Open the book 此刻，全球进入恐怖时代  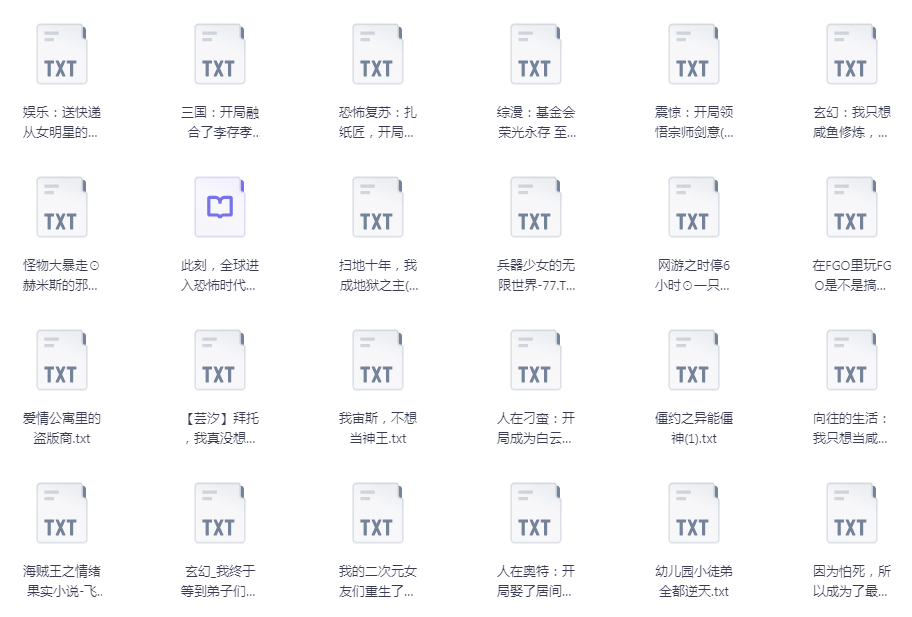pyautogui.click(x=219, y=208)
